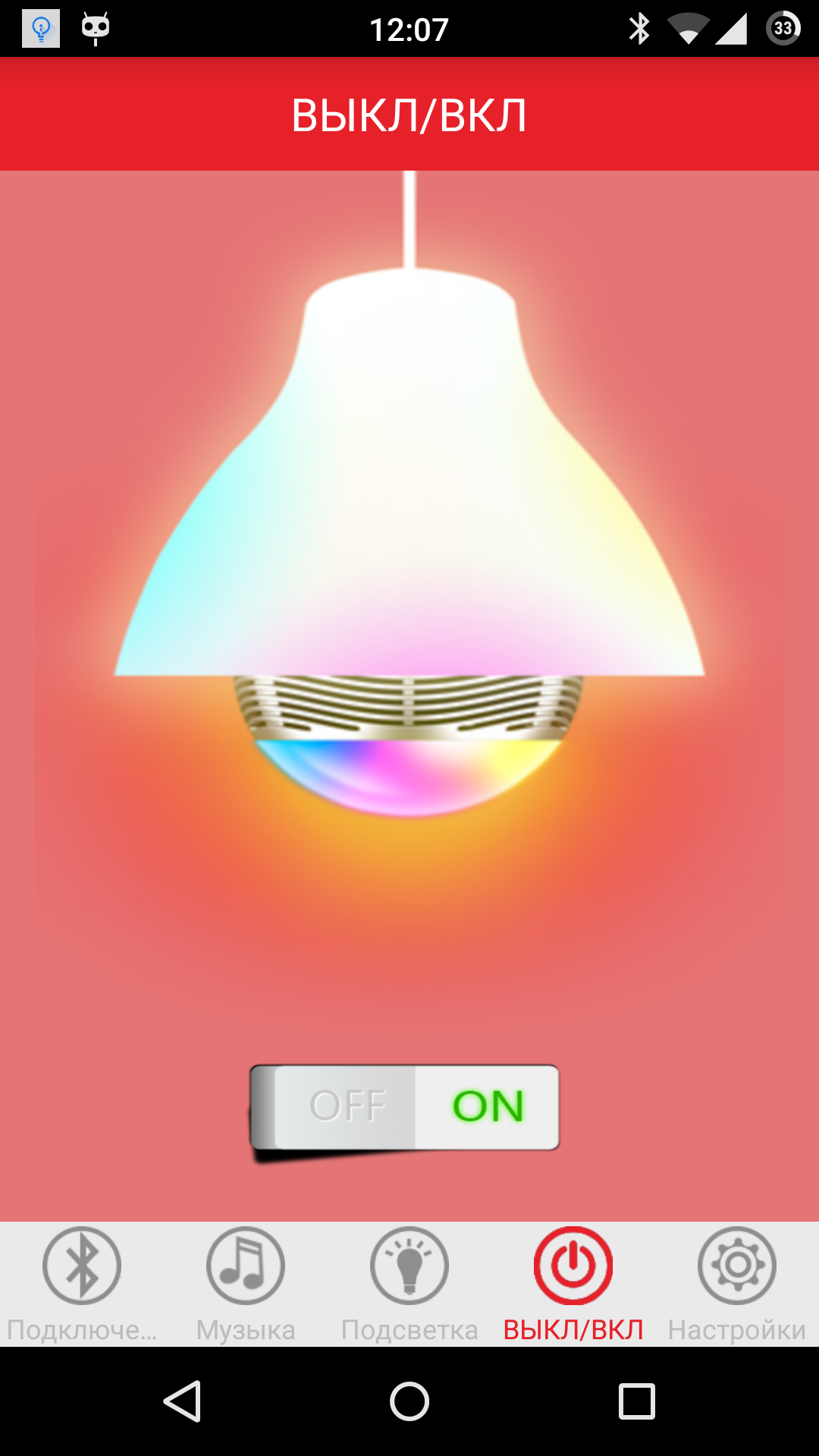The width and height of the screenshot is (819, 1456).
Task: Go back with the system back button
Action: [x=182, y=1401]
